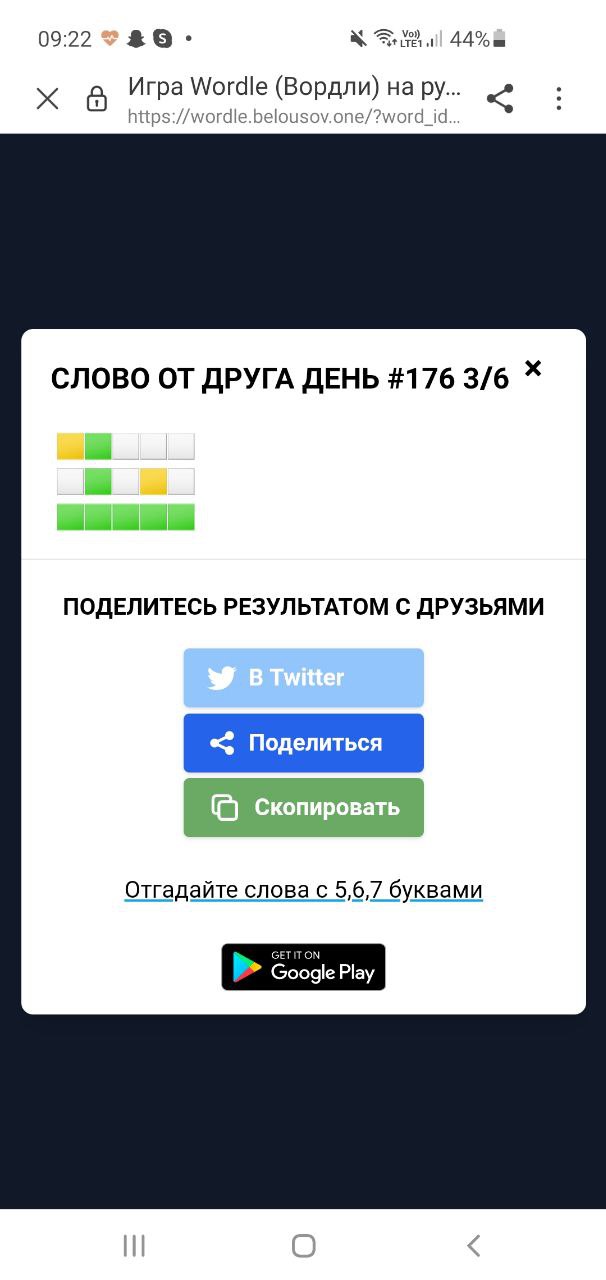This screenshot has width=606, height=1280.
Task: Tap the blue Поделиться button
Action: tap(303, 743)
